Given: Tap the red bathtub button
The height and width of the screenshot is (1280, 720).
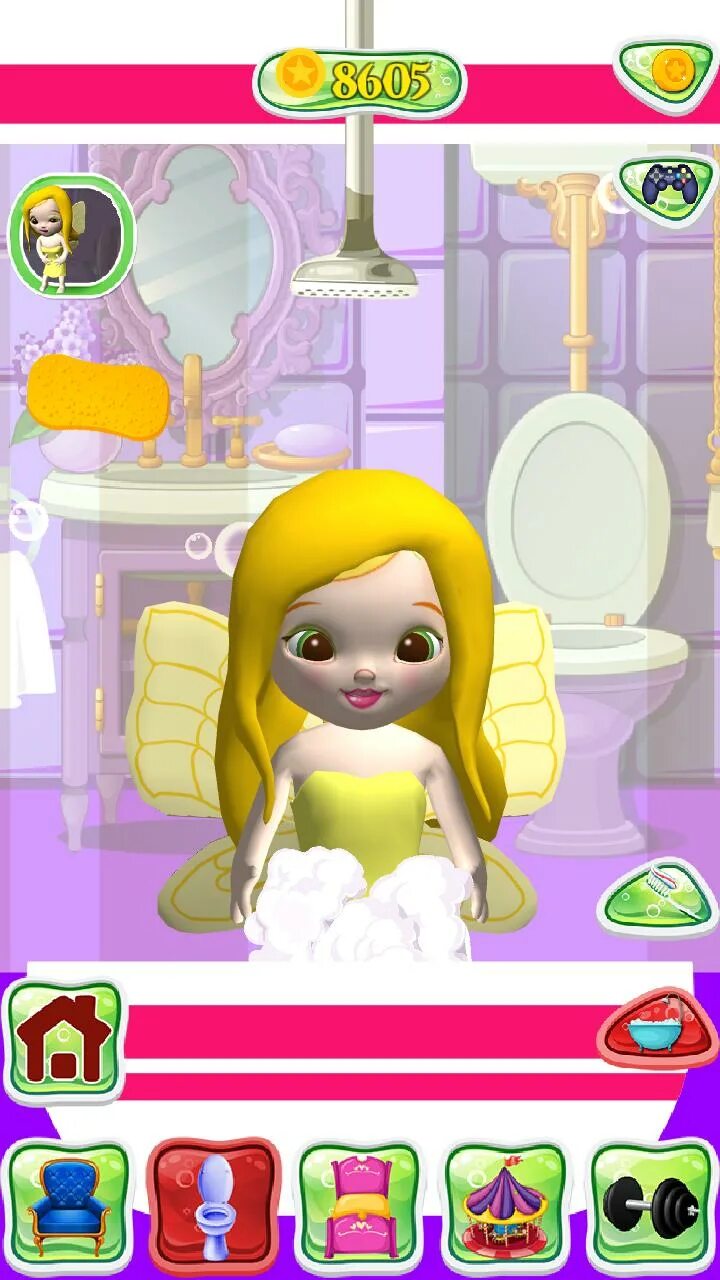Looking at the screenshot, I should click(659, 1028).
